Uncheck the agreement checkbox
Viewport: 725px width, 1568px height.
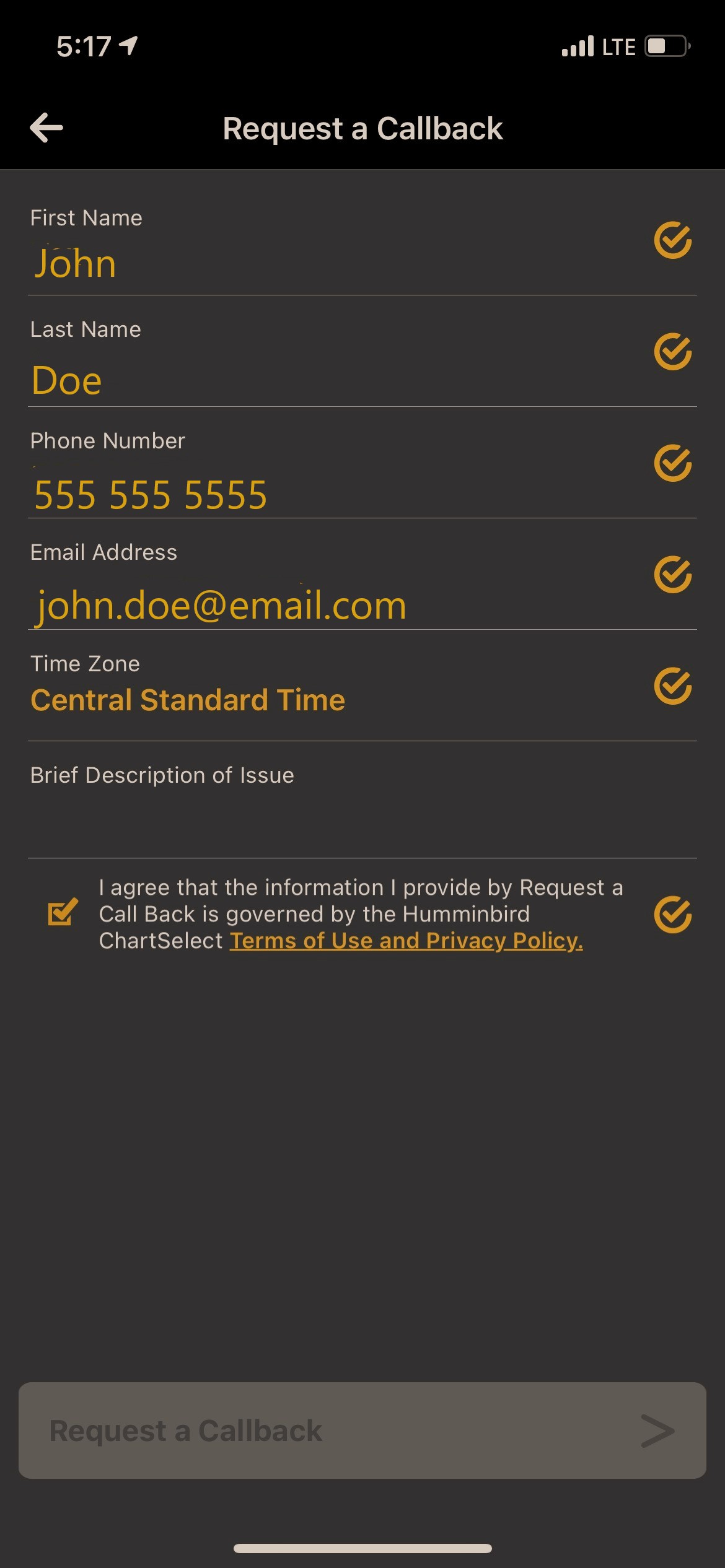(x=63, y=912)
